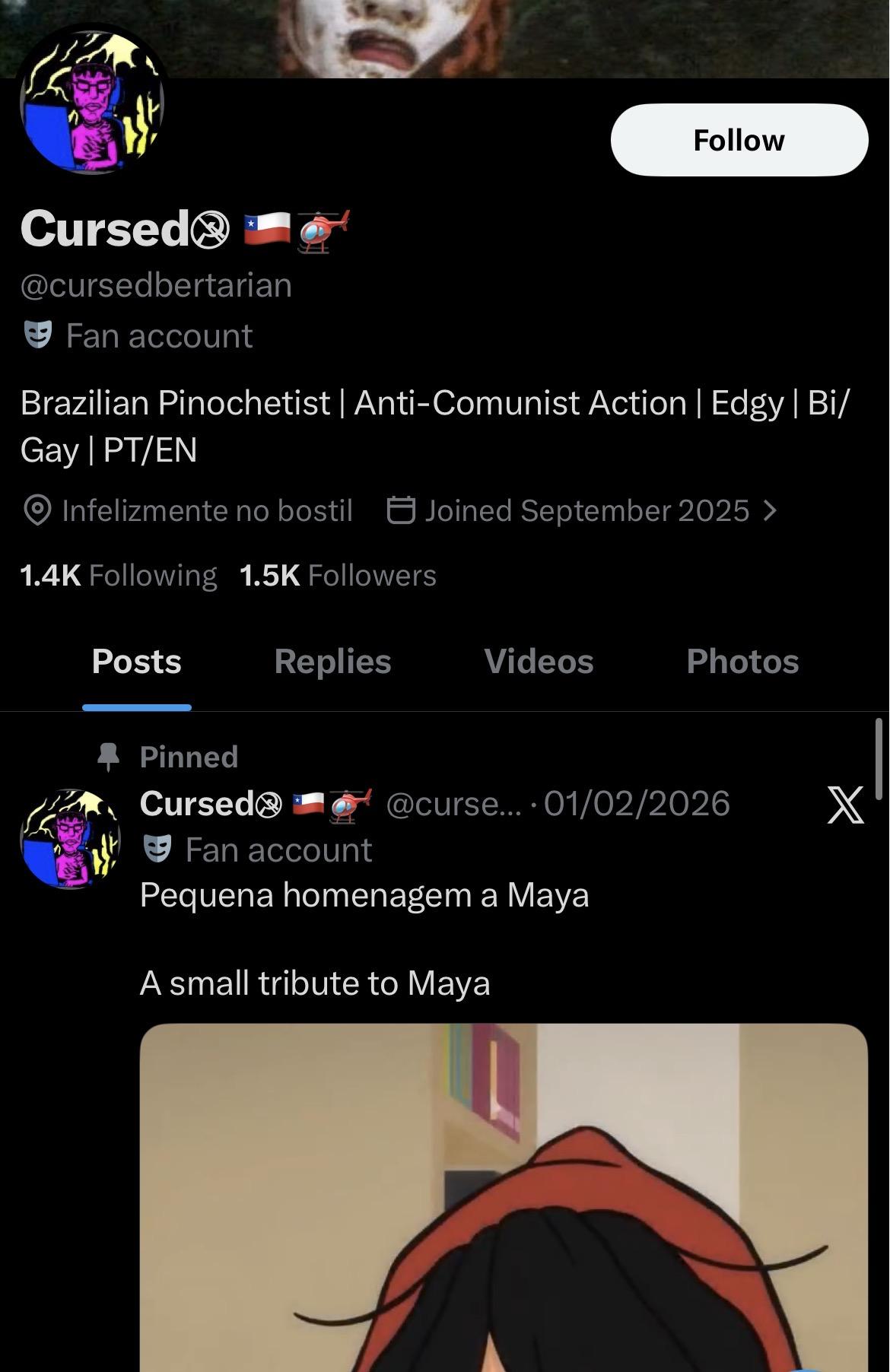Select the Posts tab
Screen dimensions: 890x1372
pyautogui.click(x=137, y=662)
